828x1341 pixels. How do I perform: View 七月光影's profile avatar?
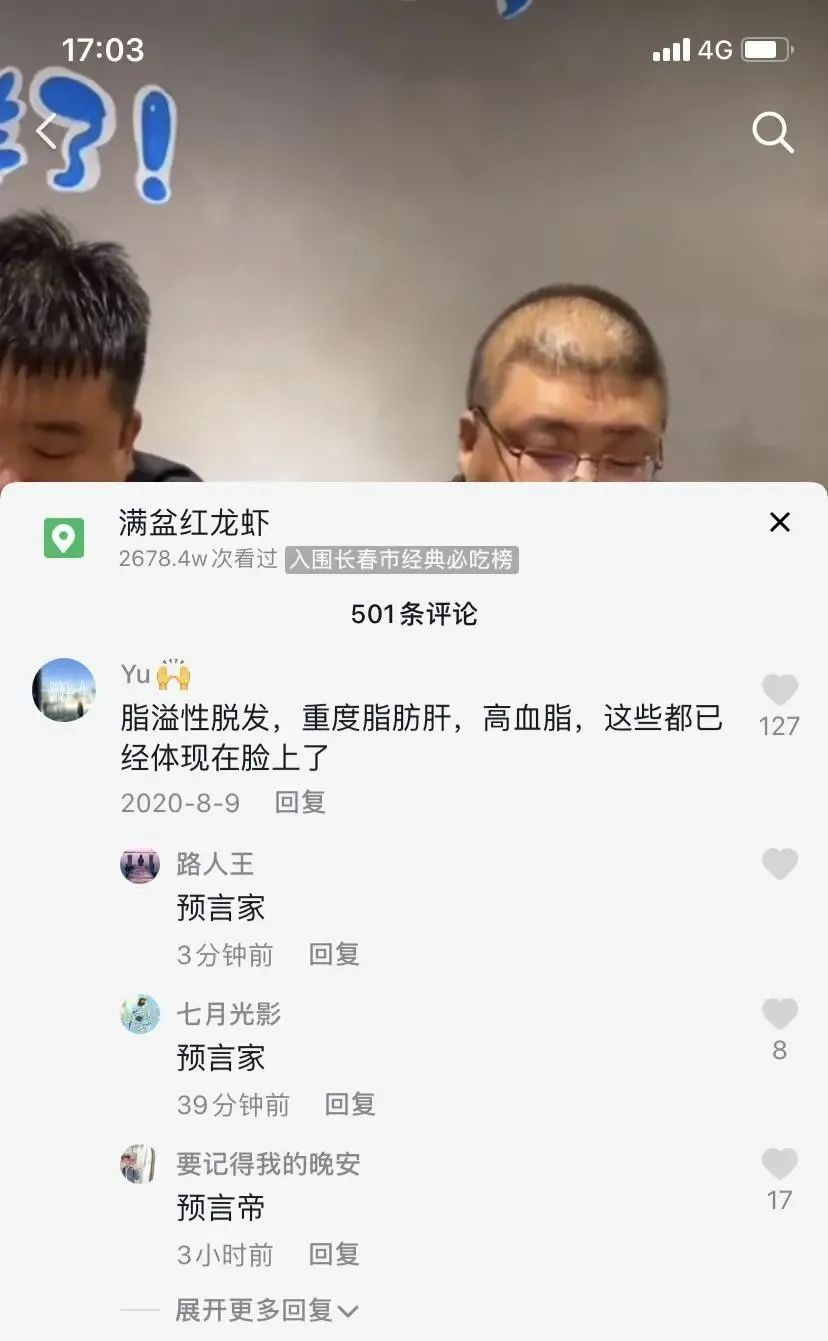[x=140, y=1014]
